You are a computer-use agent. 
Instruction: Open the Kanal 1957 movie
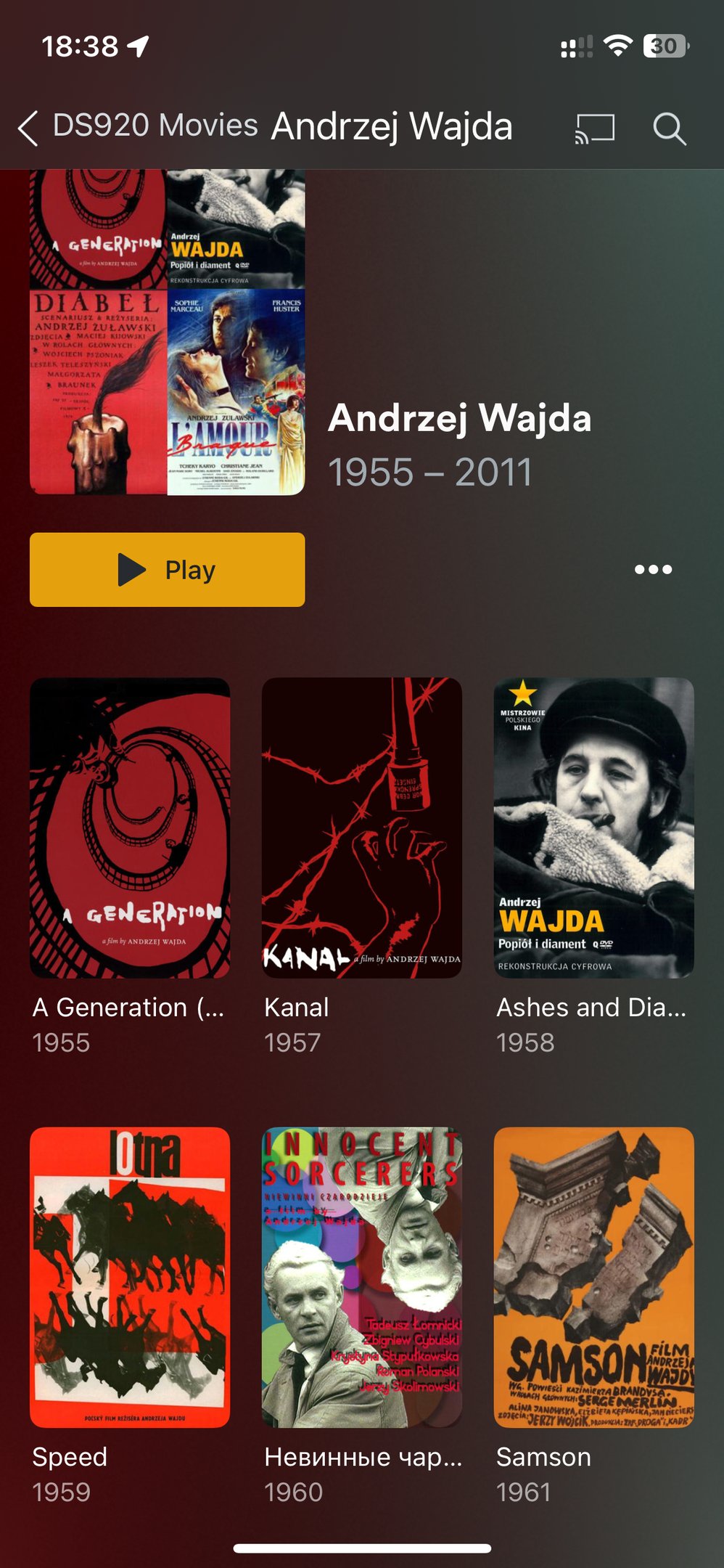click(x=361, y=828)
